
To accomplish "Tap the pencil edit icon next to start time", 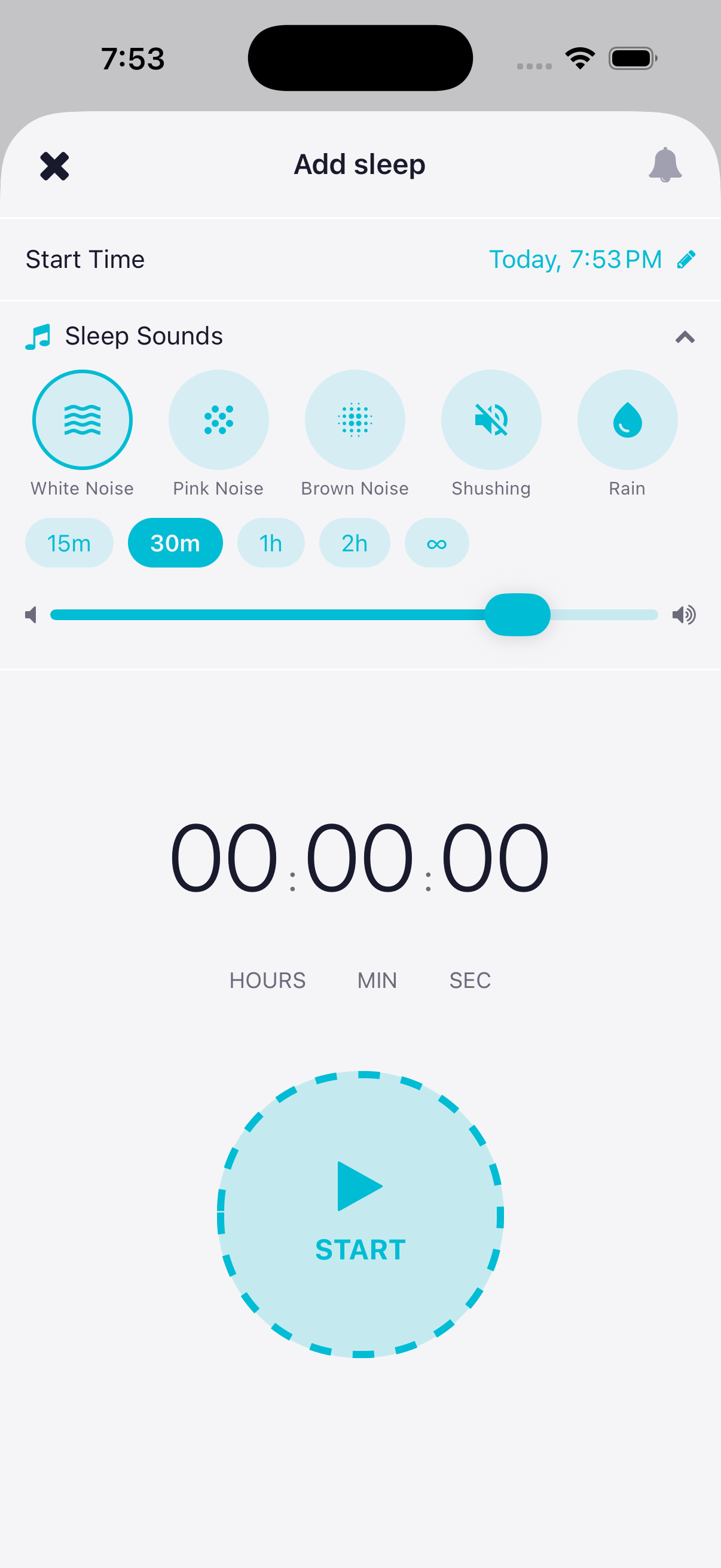I will pos(687,259).
